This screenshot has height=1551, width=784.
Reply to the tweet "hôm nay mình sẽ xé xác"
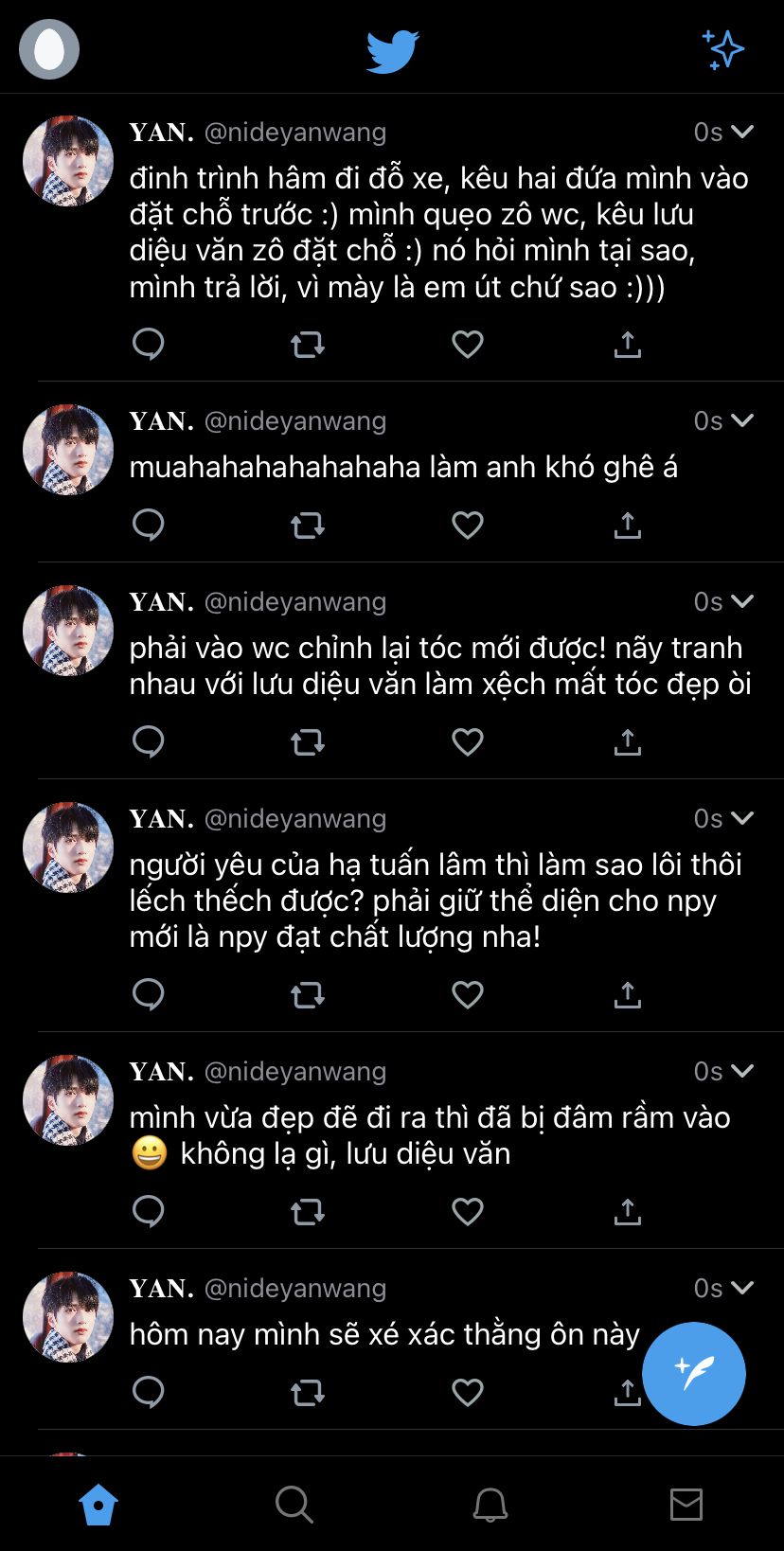point(149,1392)
